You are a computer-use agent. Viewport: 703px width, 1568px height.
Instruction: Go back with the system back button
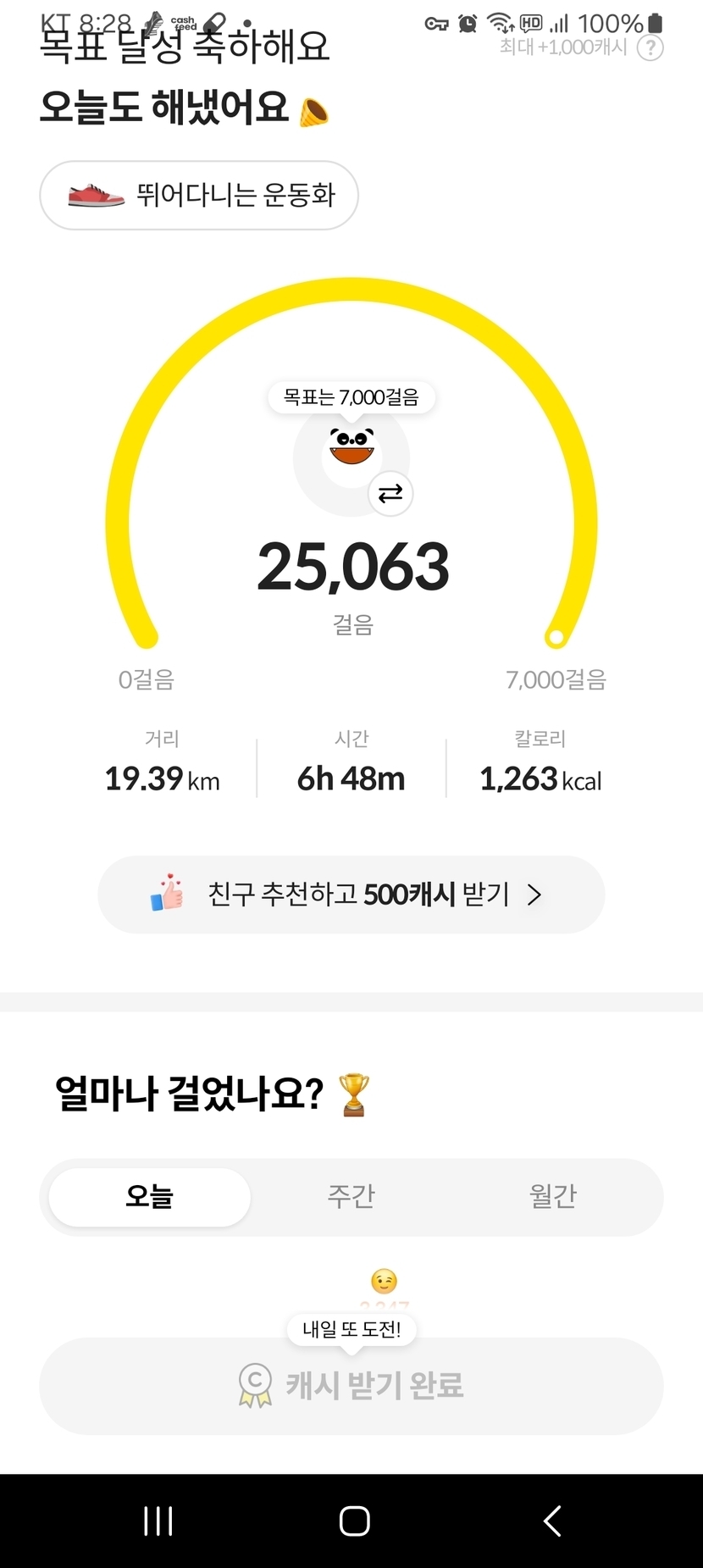[552, 1521]
